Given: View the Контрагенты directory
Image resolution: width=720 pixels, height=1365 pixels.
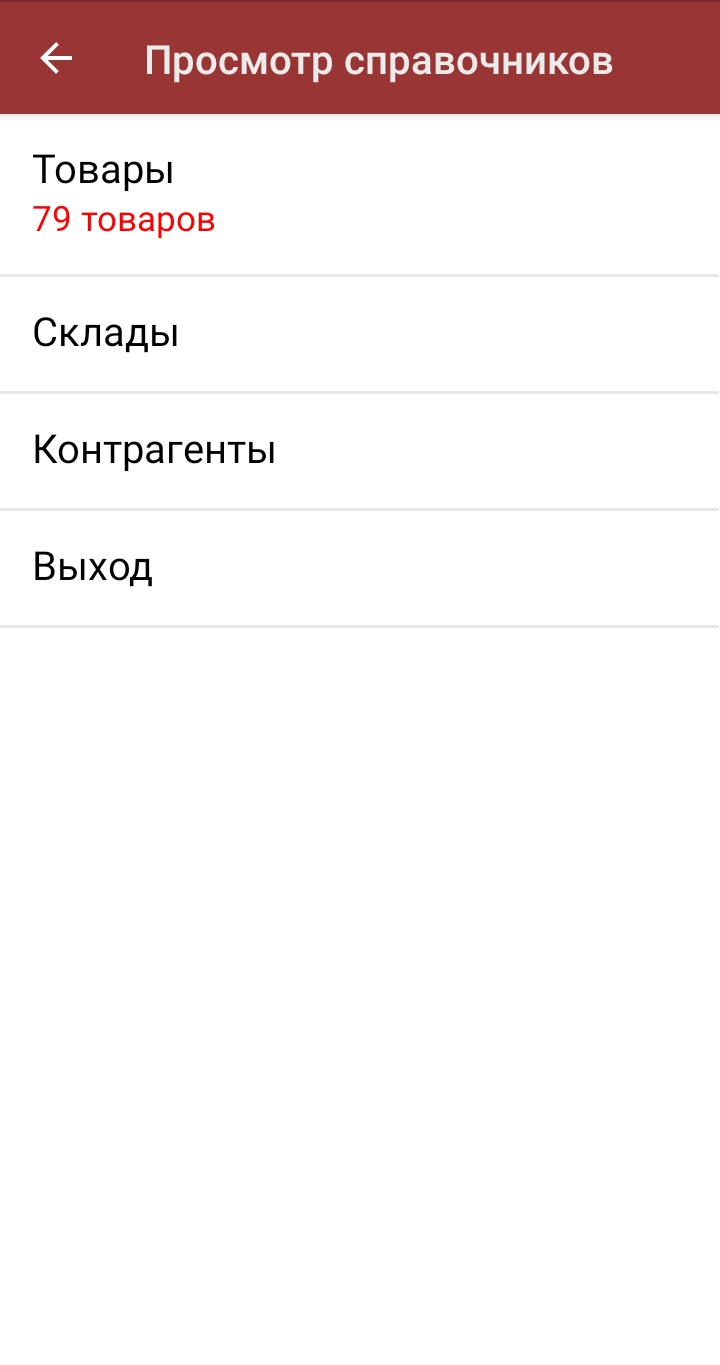Looking at the screenshot, I should [x=360, y=451].
